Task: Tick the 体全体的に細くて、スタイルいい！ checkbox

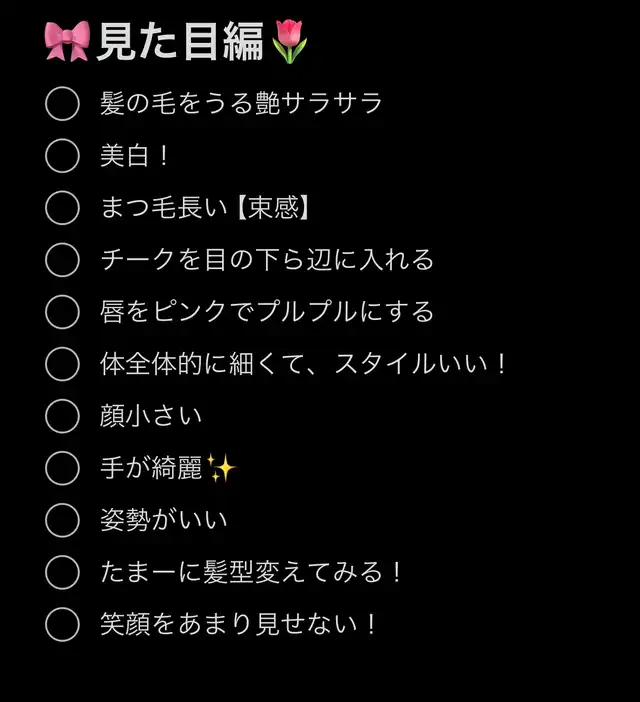Action: 62,363
